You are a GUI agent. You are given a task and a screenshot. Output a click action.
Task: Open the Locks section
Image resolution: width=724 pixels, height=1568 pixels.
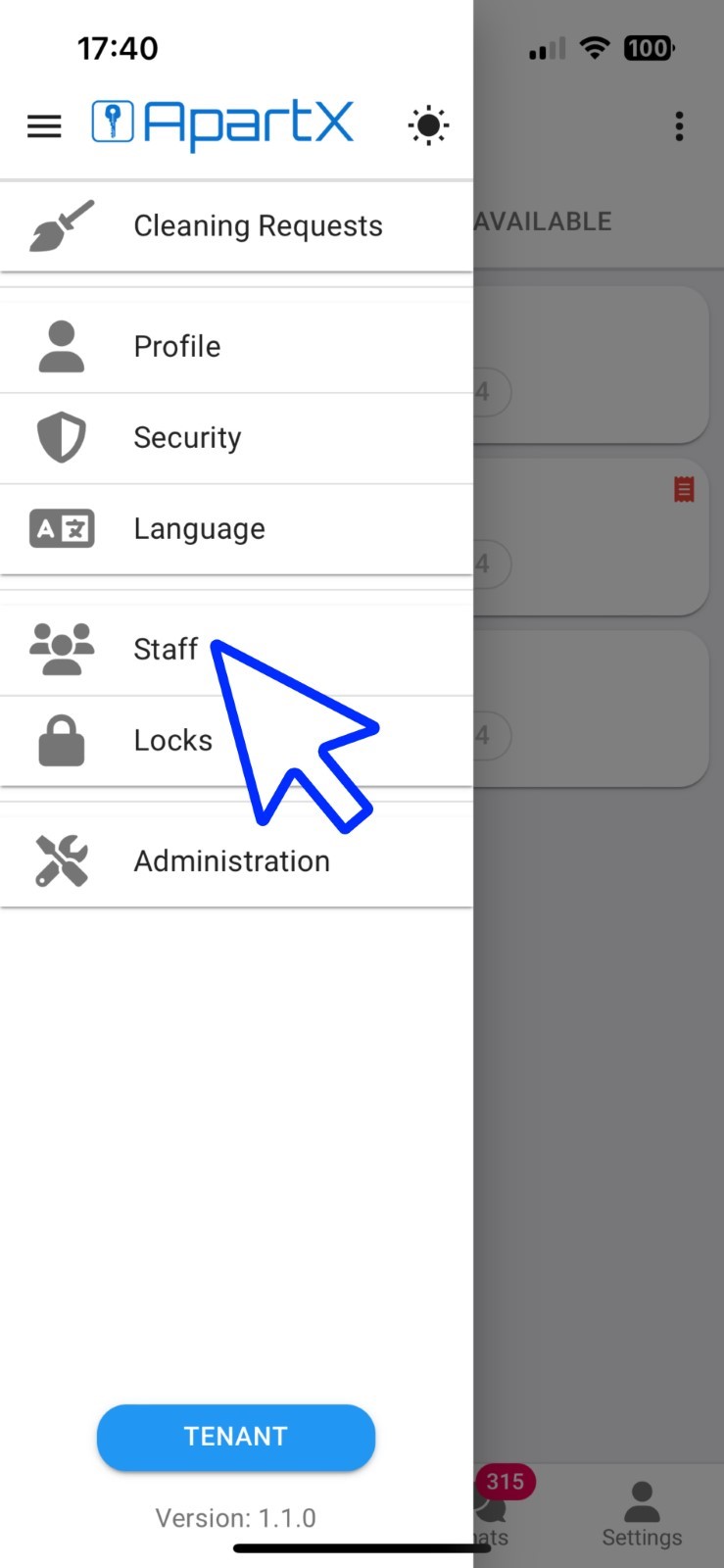pyautogui.click(x=236, y=742)
